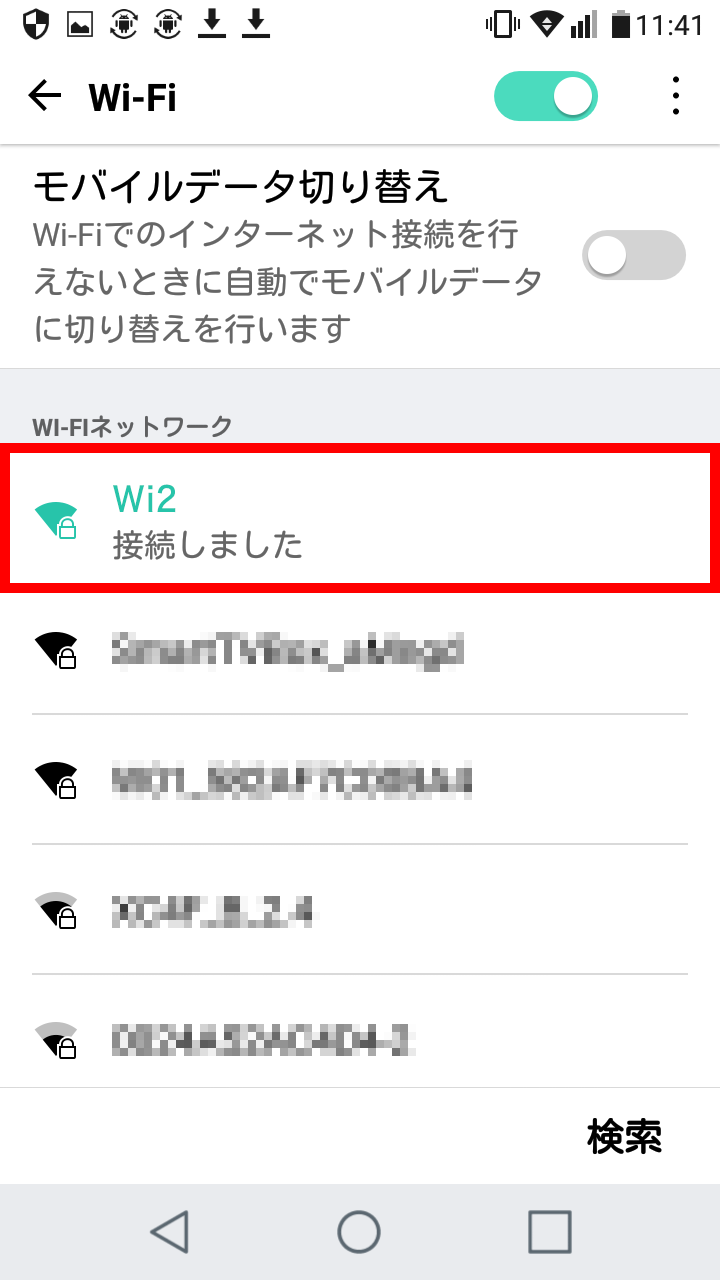The height and width of the screenshot is (1280, 720).
Task: Open the connected Wi2 network
Action: pos(360,517)
